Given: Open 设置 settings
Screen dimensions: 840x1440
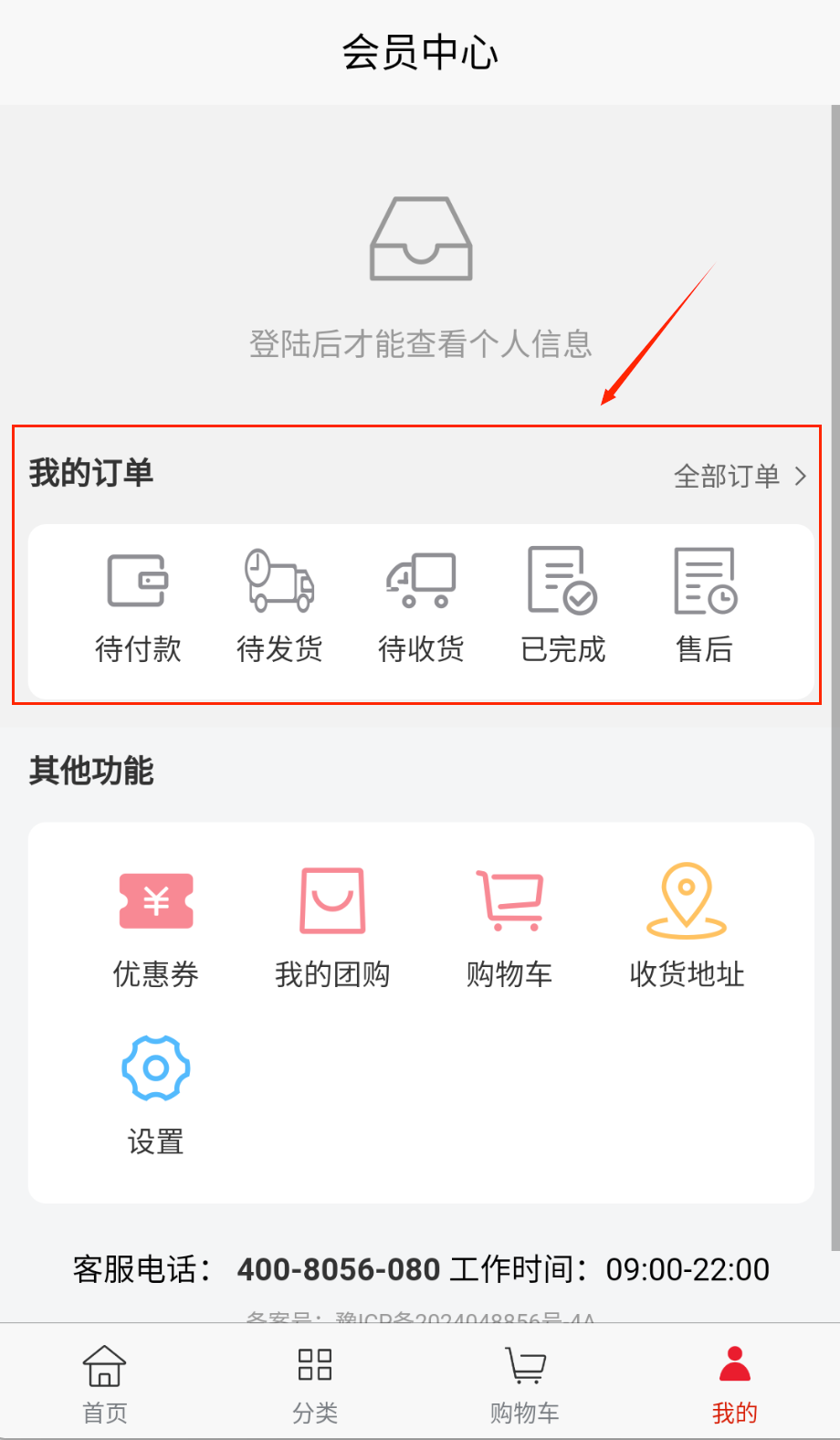Looking at the screenshot, I should [155, 1094].
